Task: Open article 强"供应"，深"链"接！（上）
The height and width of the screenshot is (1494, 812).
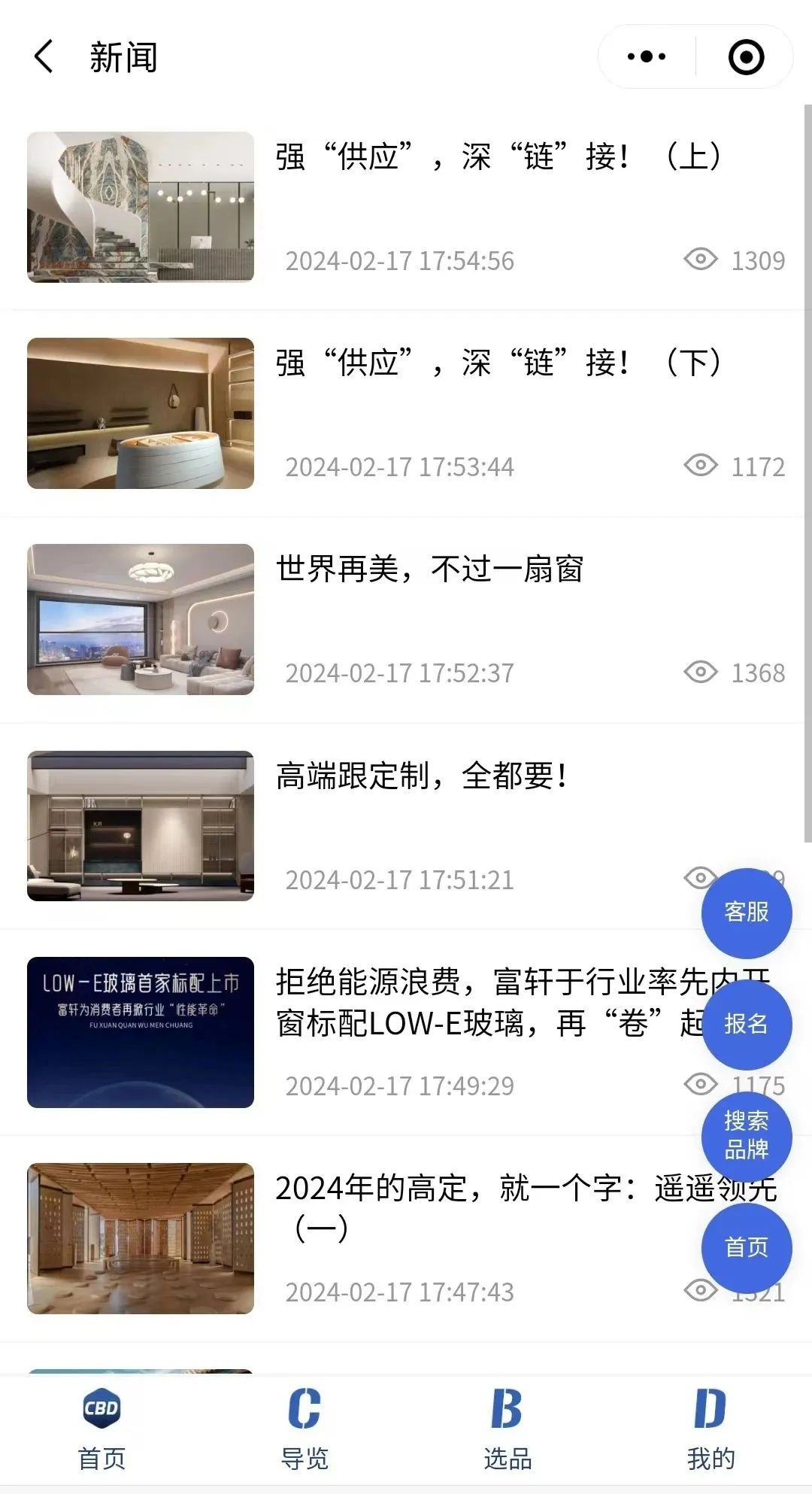Action: click(x=498, y=158)
